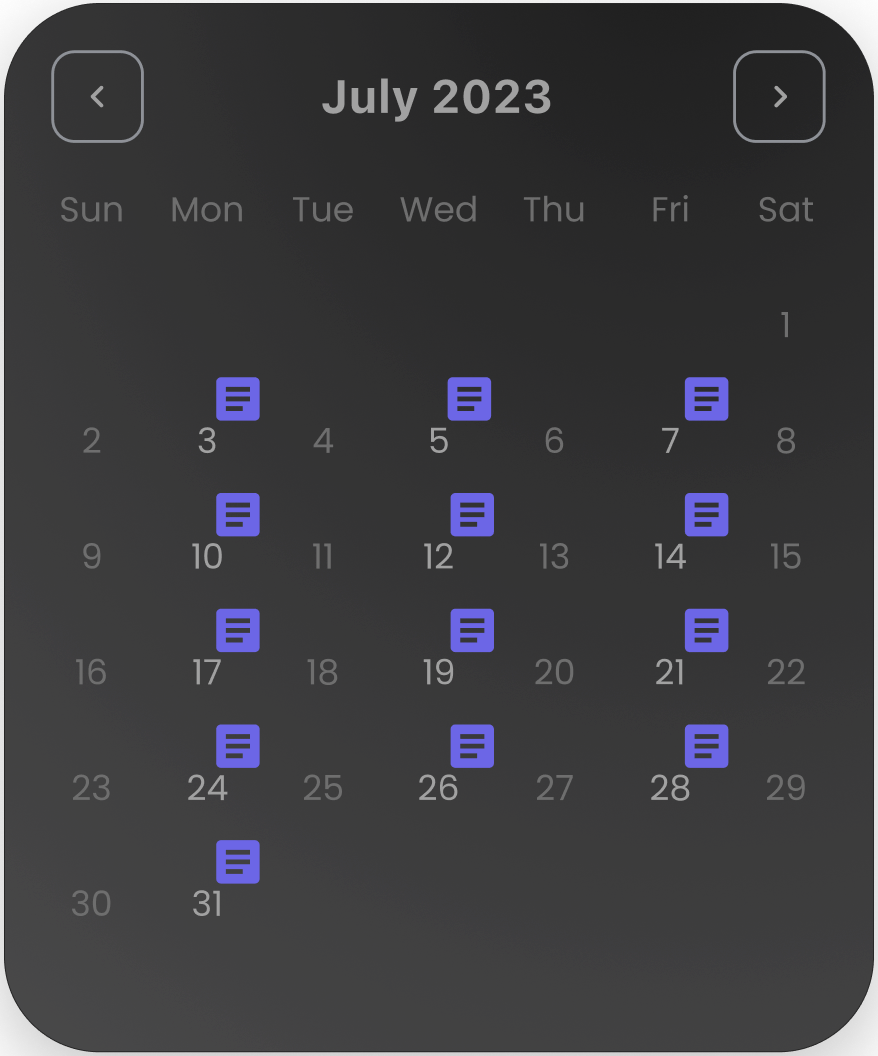The image size is (878, 1056).
Task: Pick July 1 on the calendar
Action: tap(785, 325)
